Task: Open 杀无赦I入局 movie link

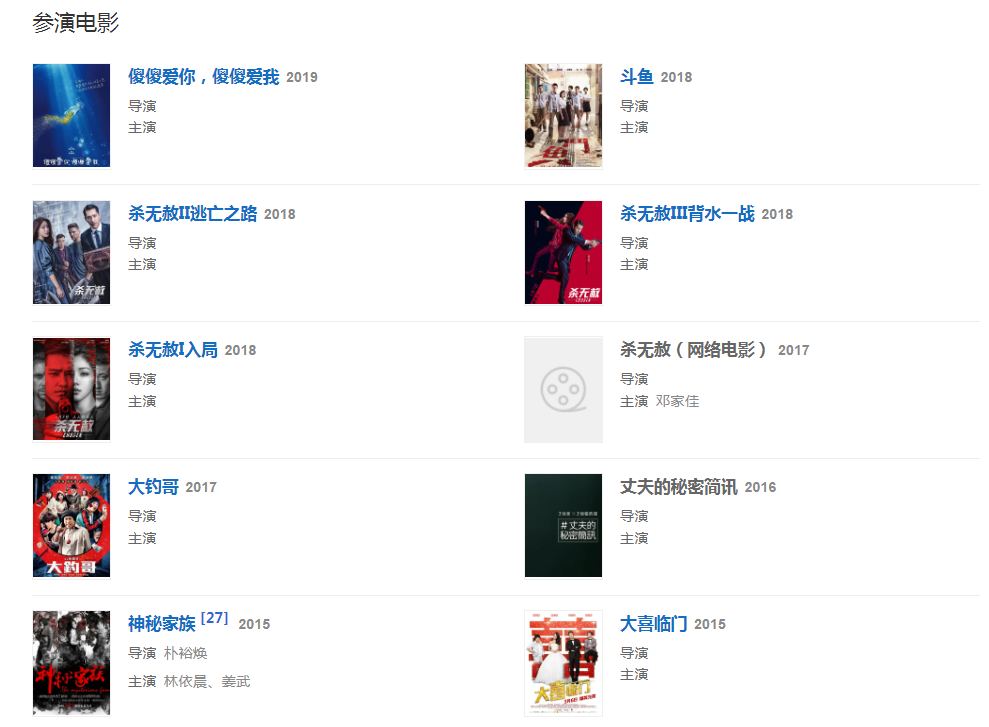Action: pyautogui.click(x=173, y=350)
